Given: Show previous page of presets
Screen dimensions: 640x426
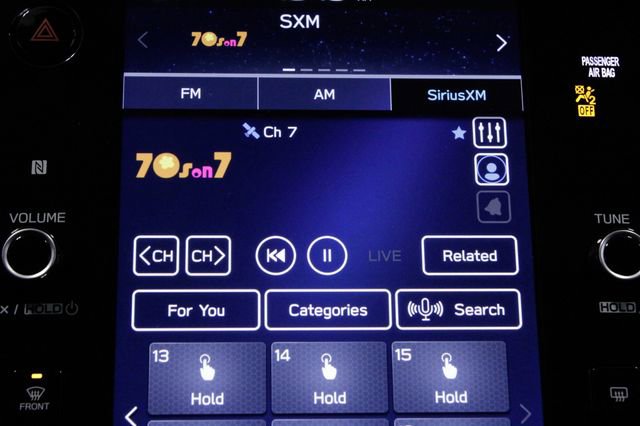Looking at the screenshot, I should [131, 414].
